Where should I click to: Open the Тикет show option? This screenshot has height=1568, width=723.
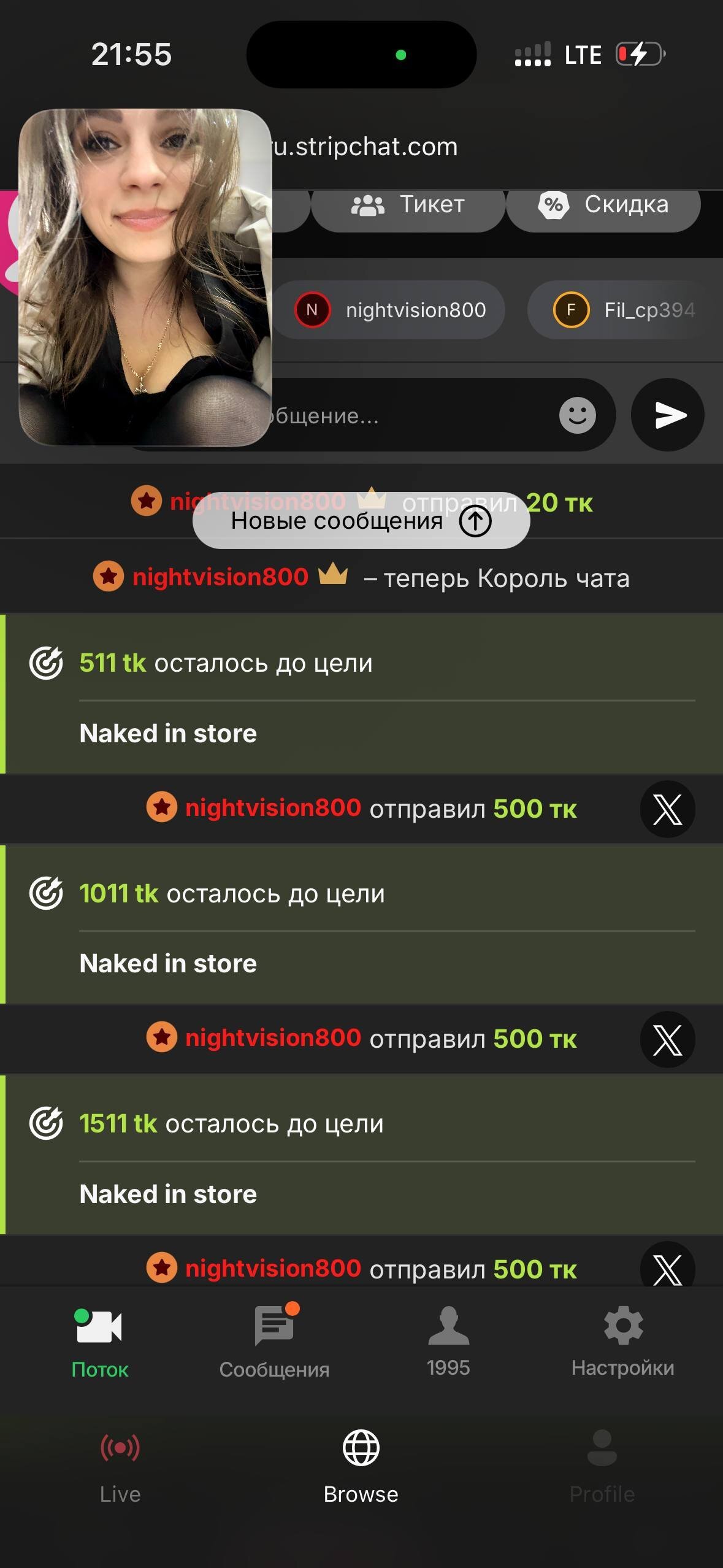[408, 205]
